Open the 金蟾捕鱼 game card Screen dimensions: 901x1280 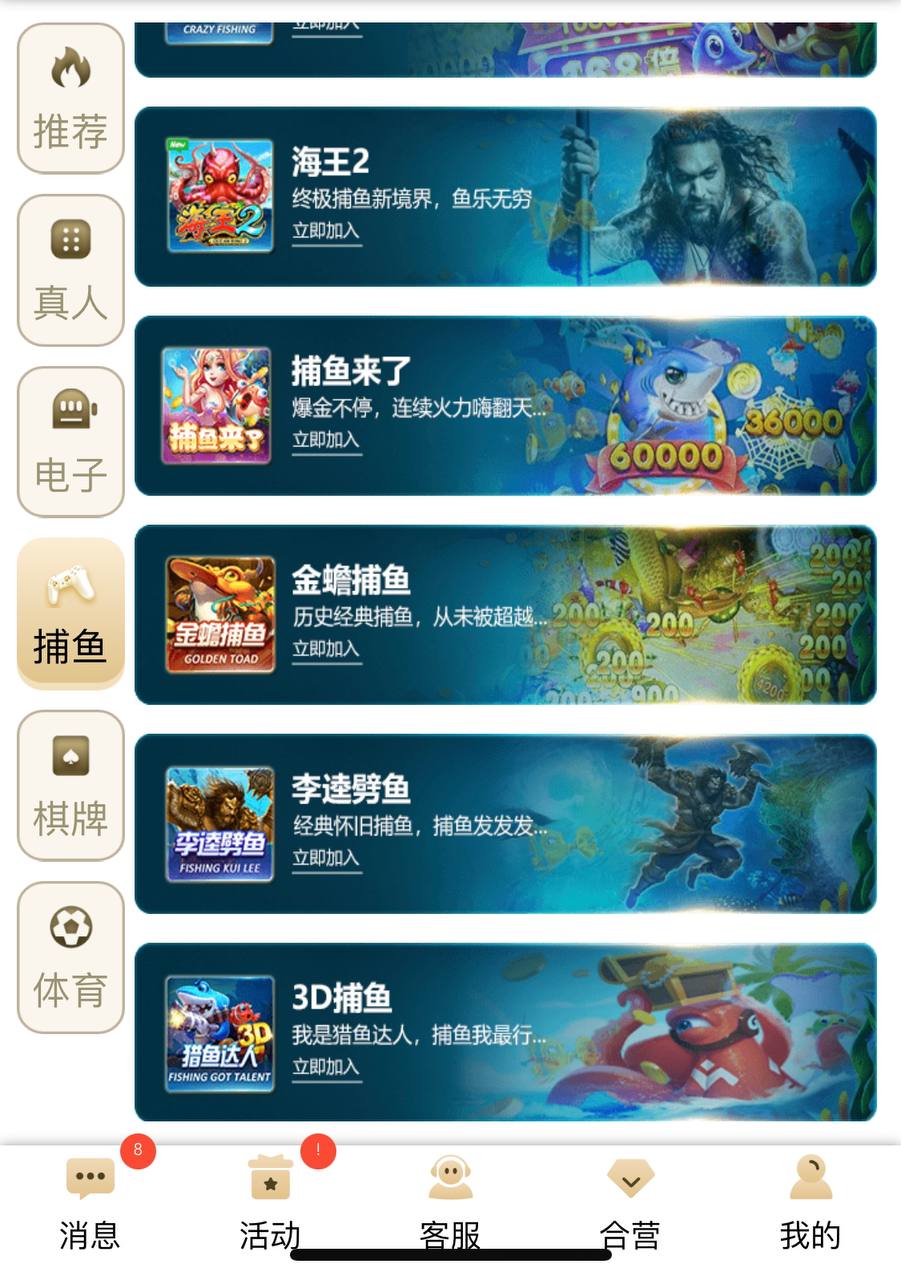[505, 614]
